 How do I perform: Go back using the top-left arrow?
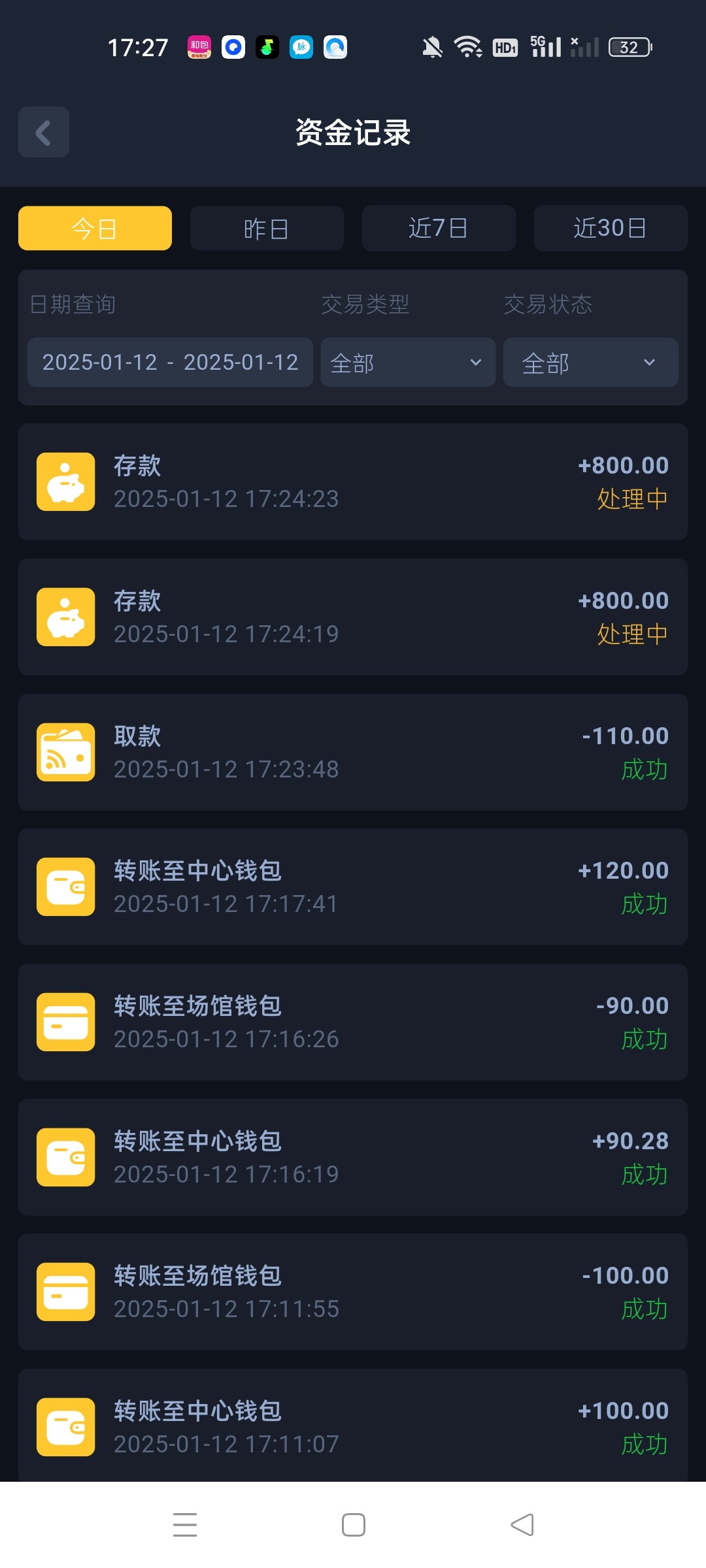[x=44, y=132]
